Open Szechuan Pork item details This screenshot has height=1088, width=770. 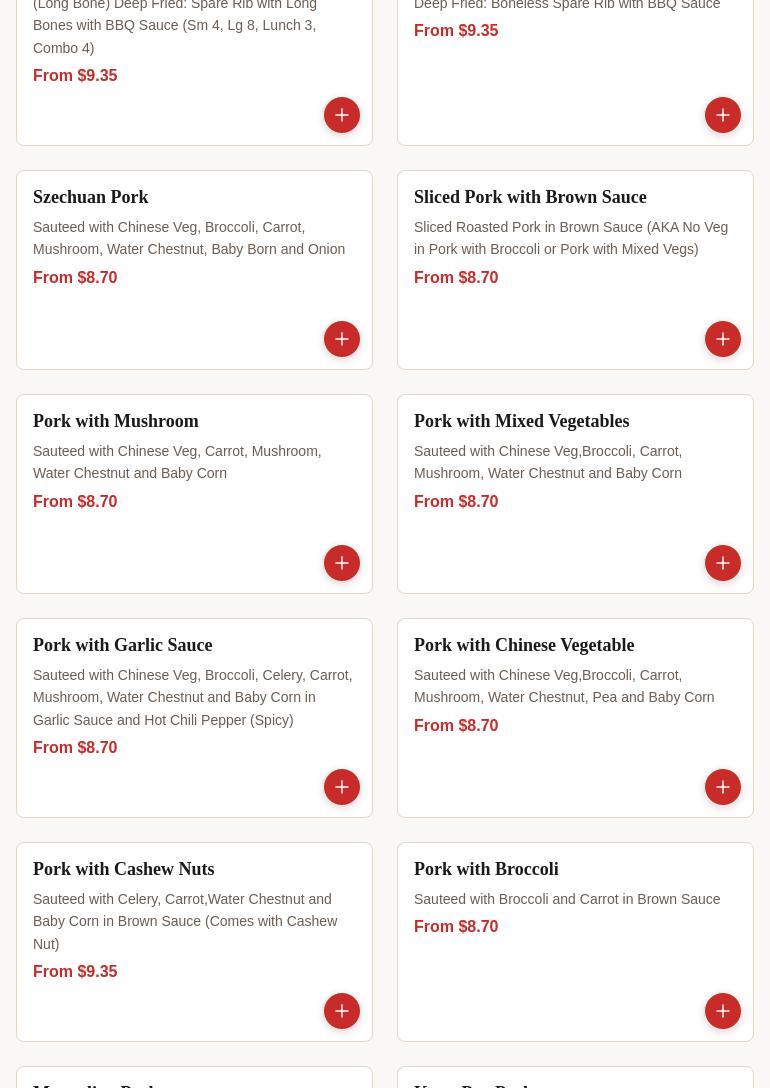pyautogui.click(x=90, y=197)
